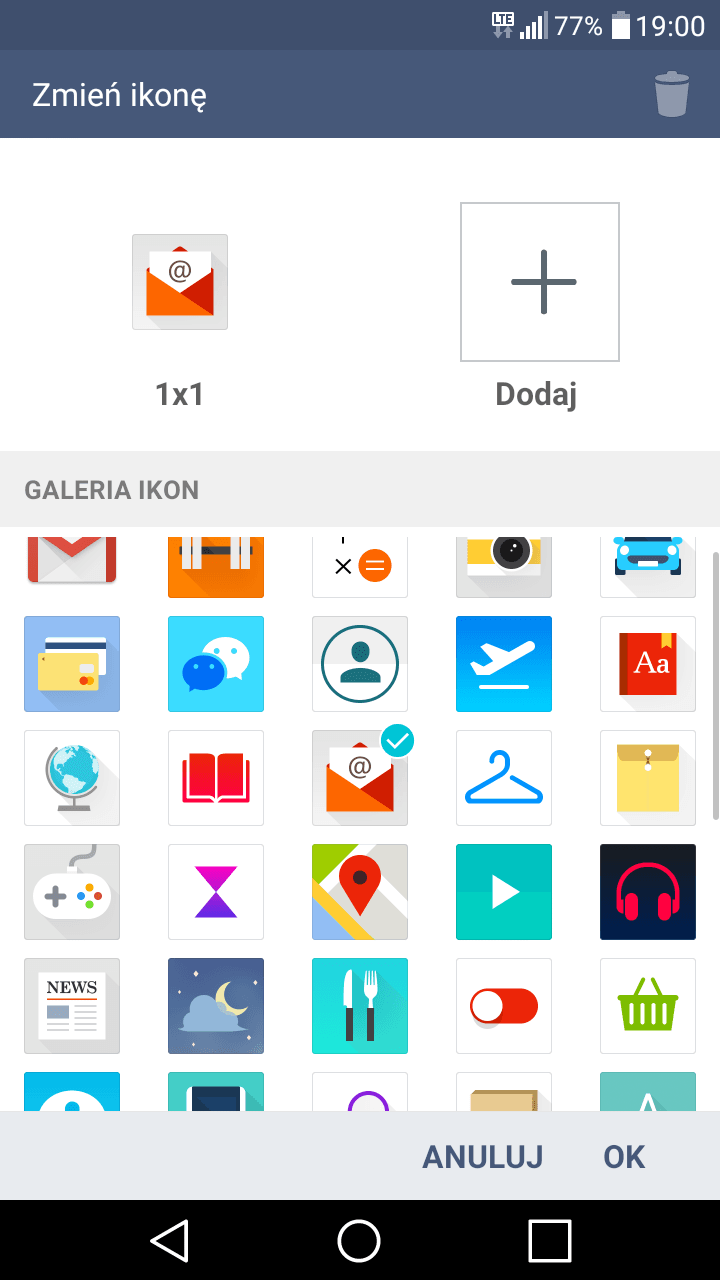Tap the trash bin icon in header
The width and height of the screenshot is (720, 1280).
point(672,94)
